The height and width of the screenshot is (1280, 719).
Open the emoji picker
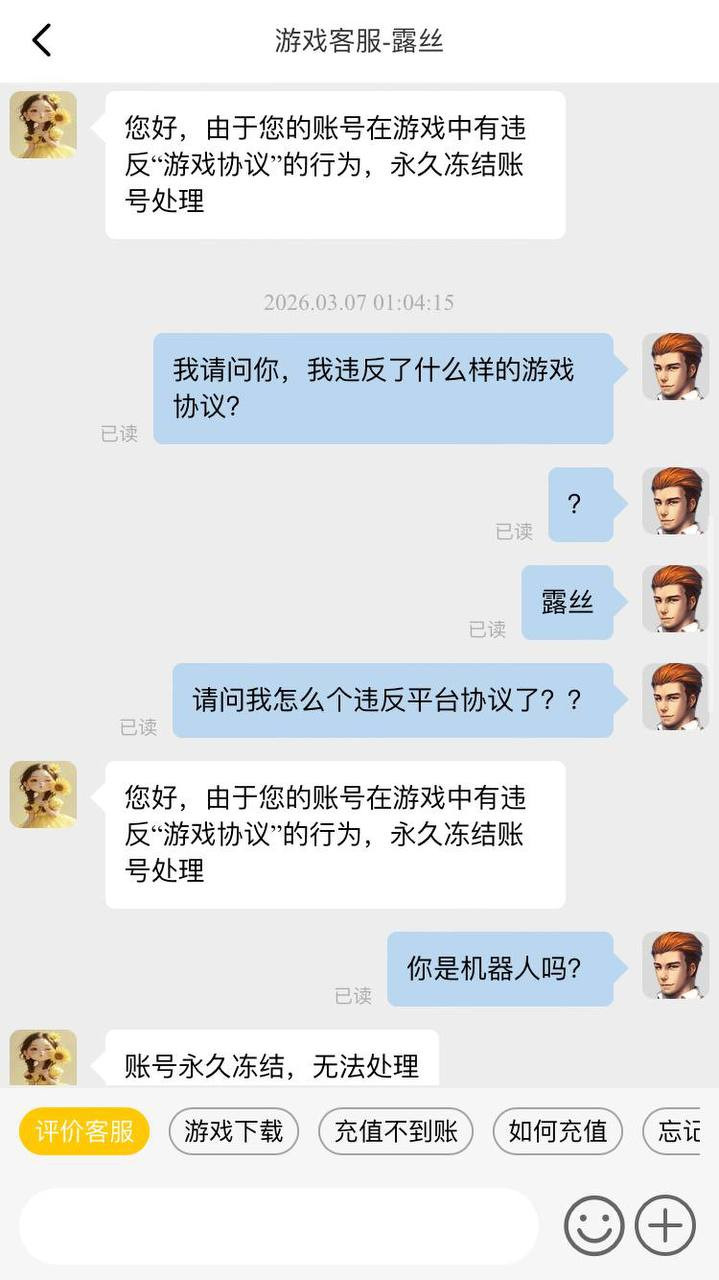point(594,1226)
